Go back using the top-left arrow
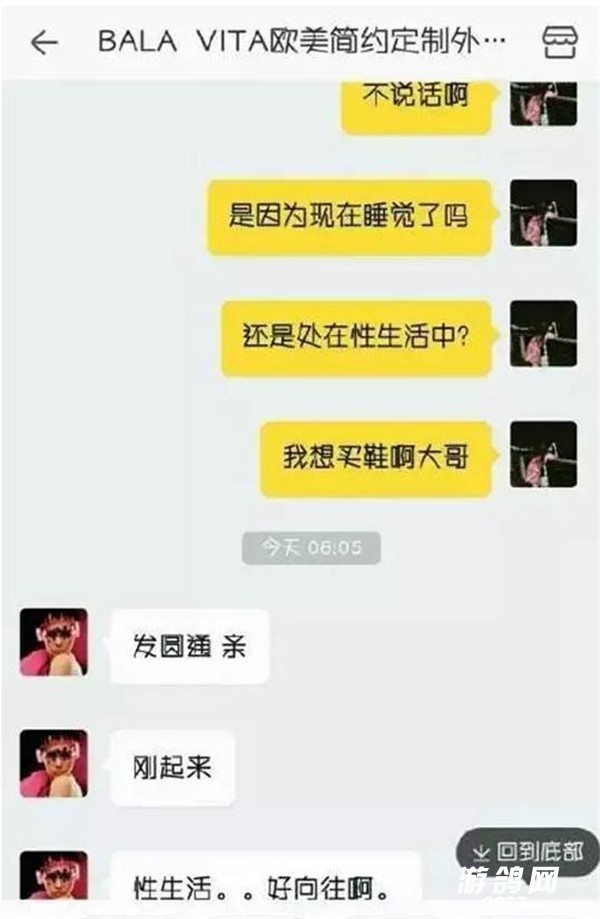The image size is (600, 919). click(44, 42)
